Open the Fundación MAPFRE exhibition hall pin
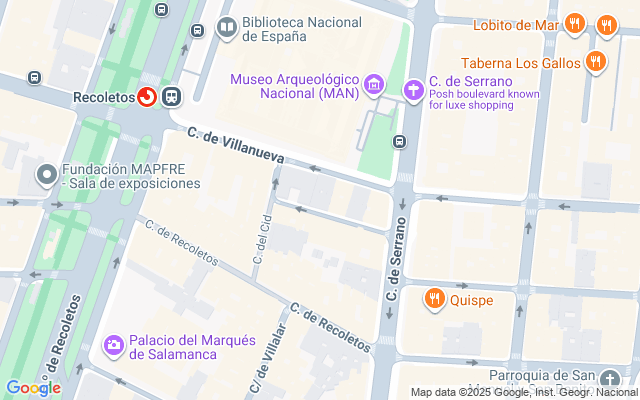640x400 pixels. point(47,175)
